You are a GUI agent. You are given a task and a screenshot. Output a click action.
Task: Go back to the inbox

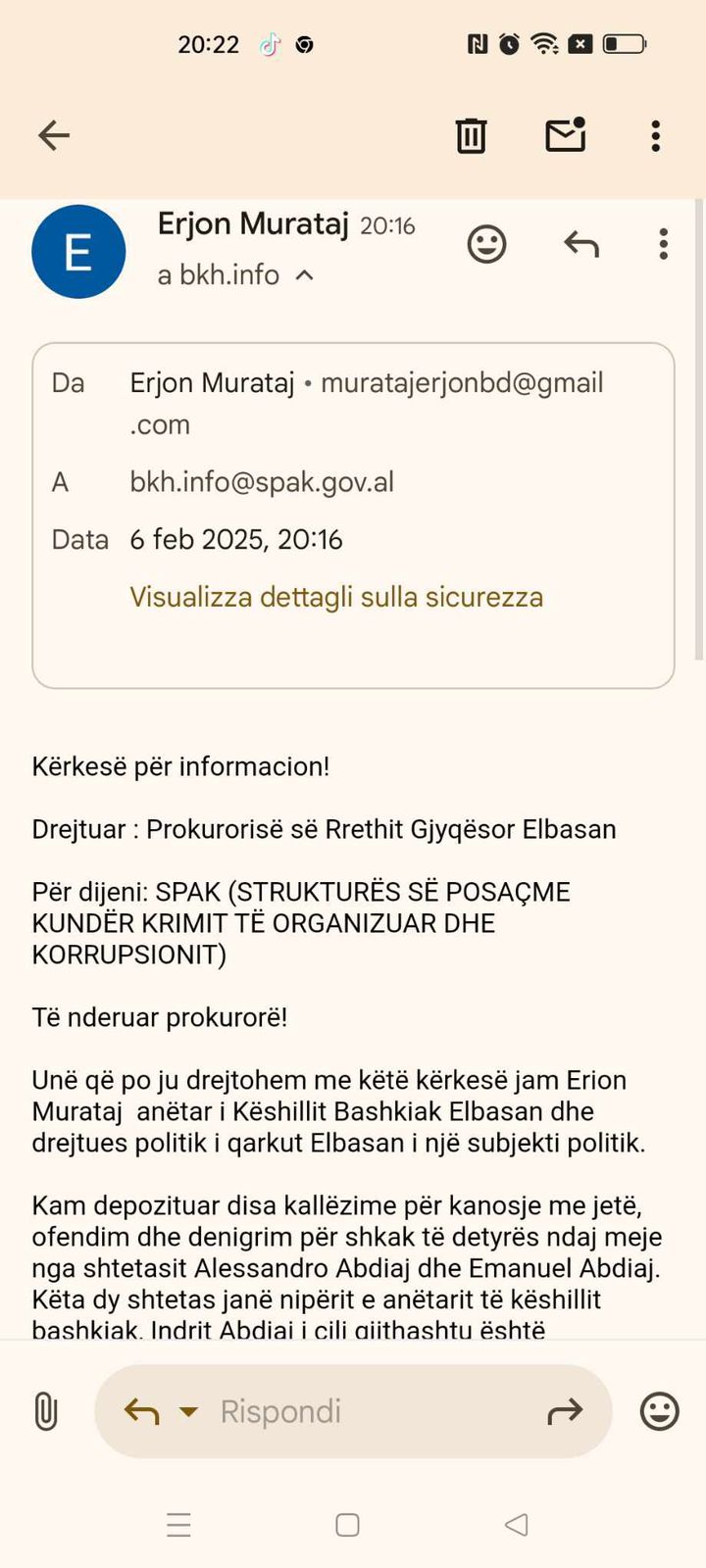(x=54, y=135)
